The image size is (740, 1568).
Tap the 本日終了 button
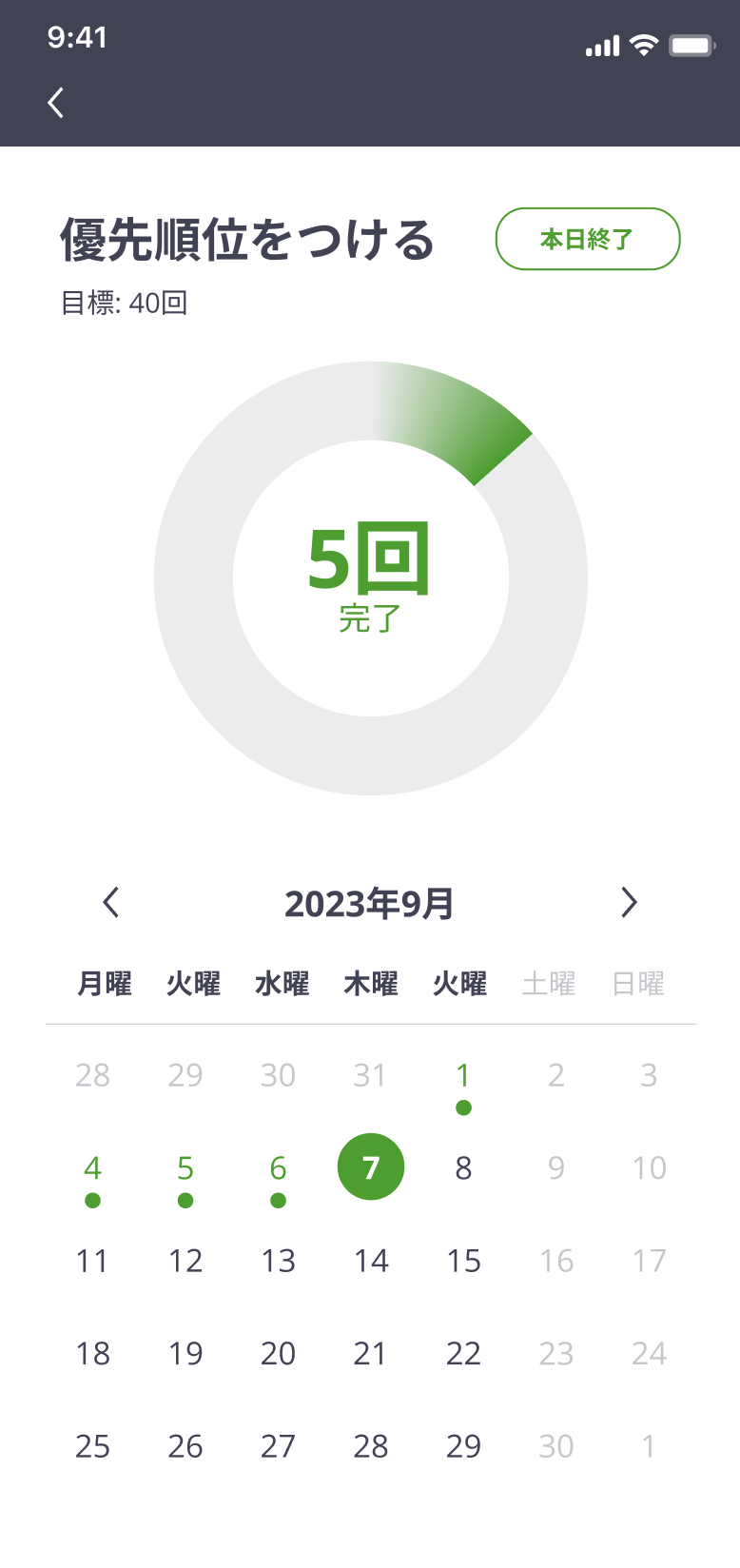(587, 239)
